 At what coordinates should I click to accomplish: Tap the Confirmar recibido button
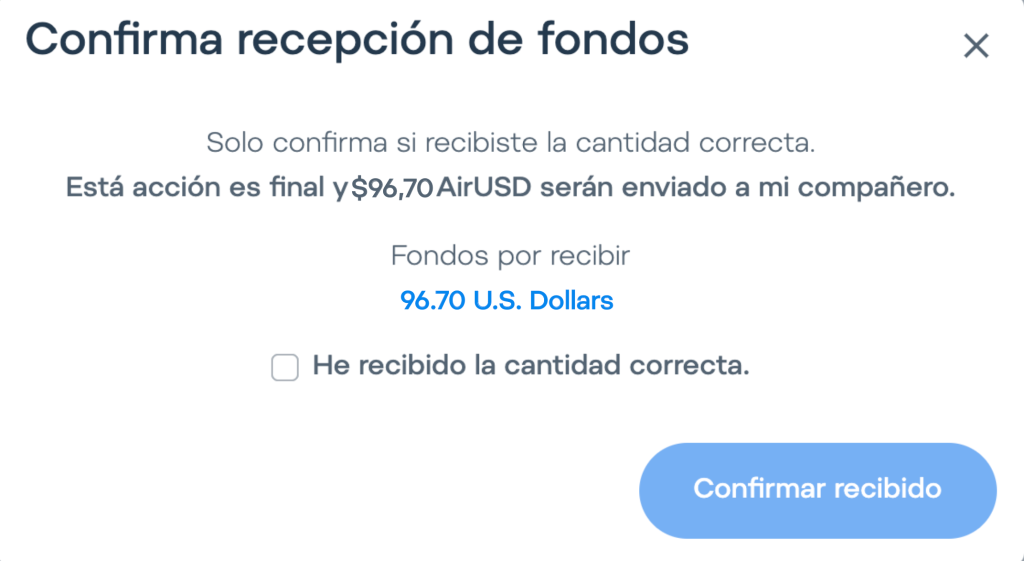click(817, 490)
